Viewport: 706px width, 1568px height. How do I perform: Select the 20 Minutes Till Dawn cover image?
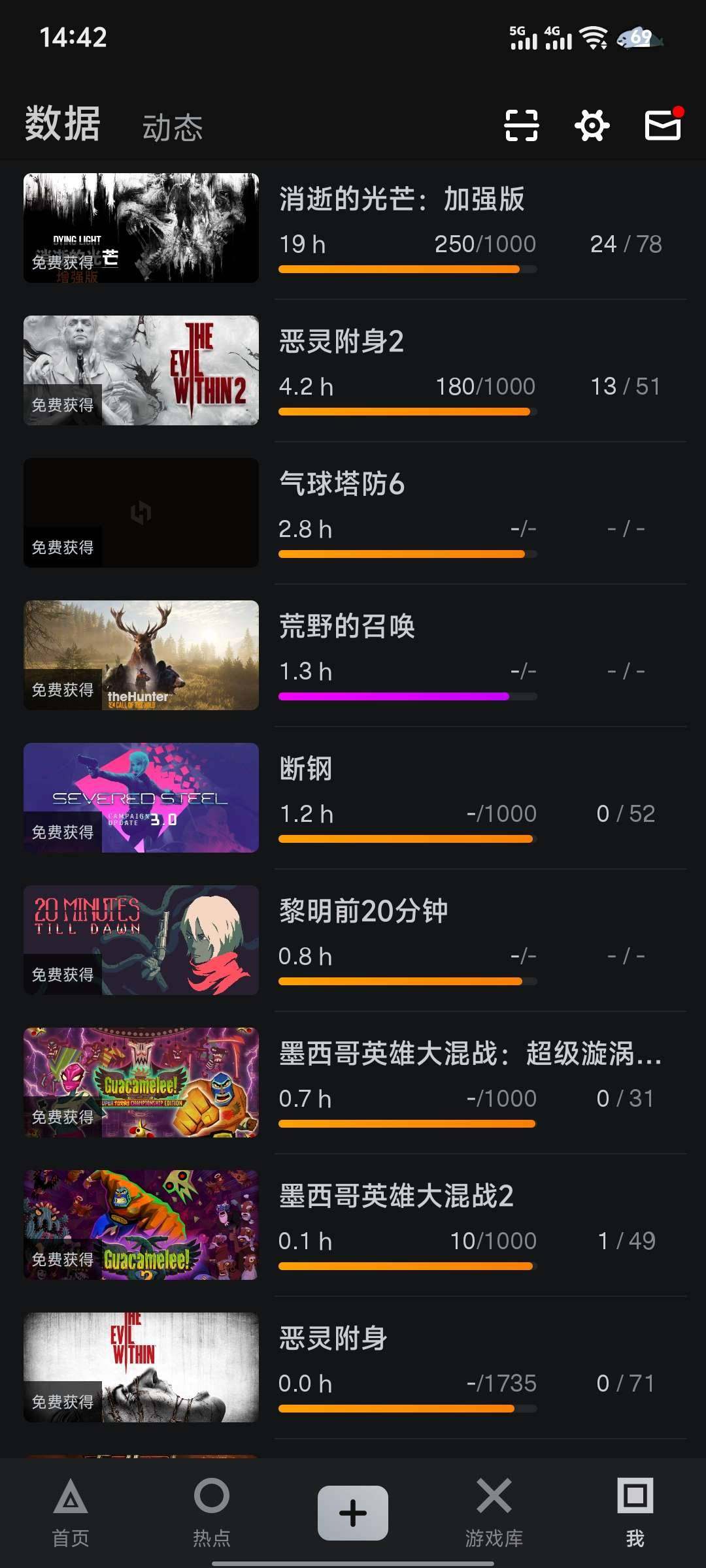click(141, 939)
